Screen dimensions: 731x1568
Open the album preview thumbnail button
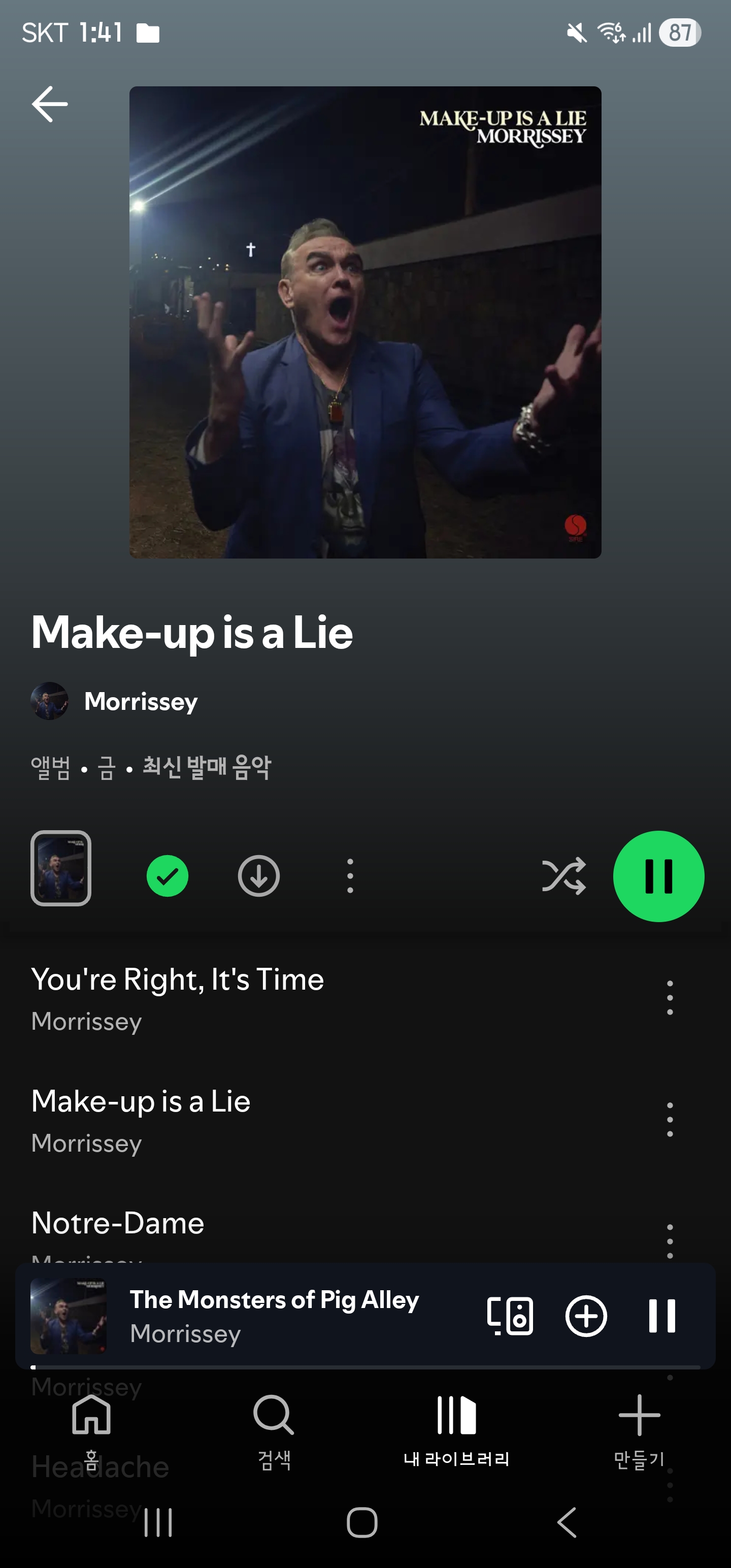pos(61,868)
